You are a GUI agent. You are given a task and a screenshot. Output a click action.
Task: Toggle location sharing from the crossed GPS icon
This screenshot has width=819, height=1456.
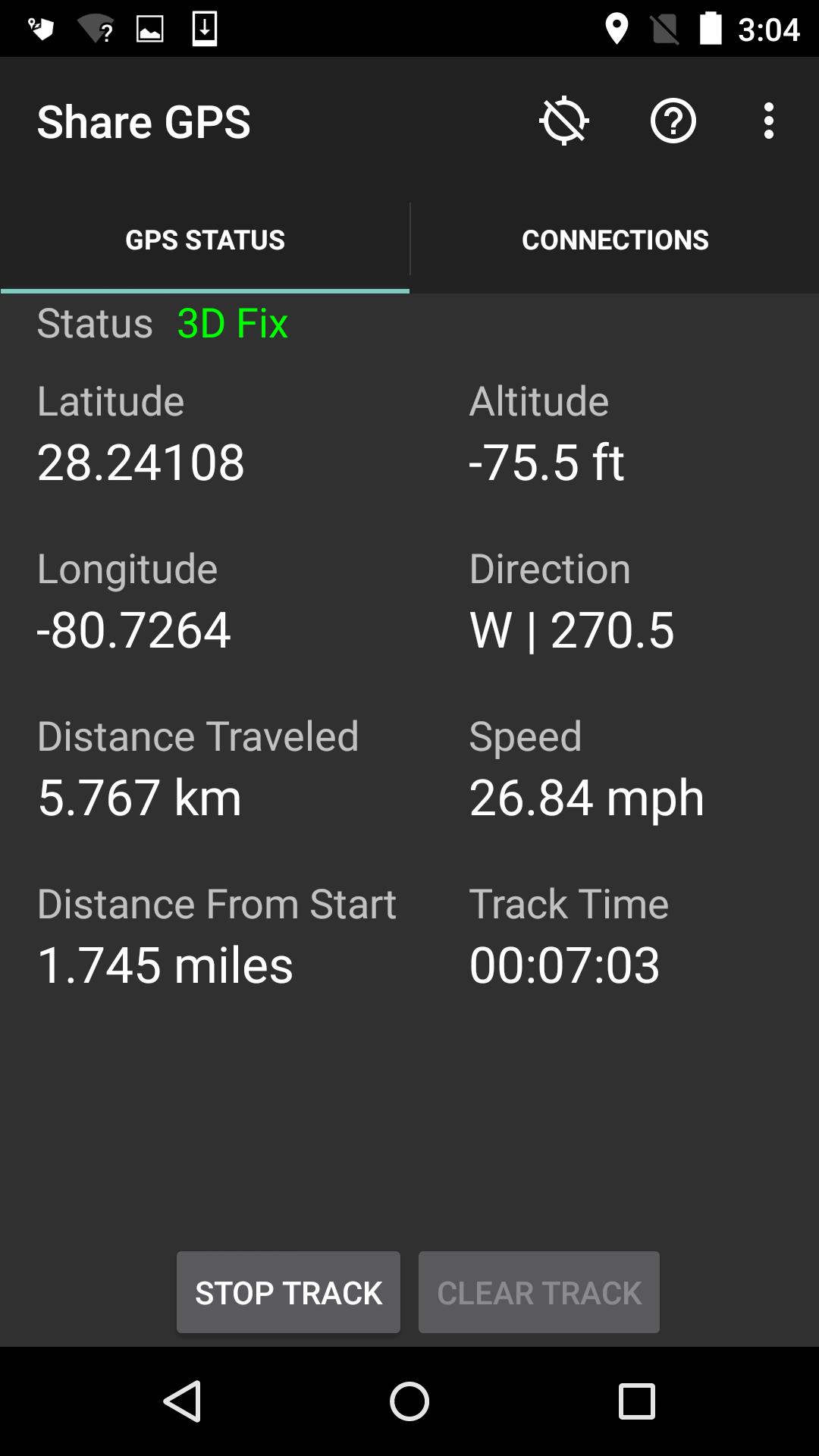(x=564, y=121)
